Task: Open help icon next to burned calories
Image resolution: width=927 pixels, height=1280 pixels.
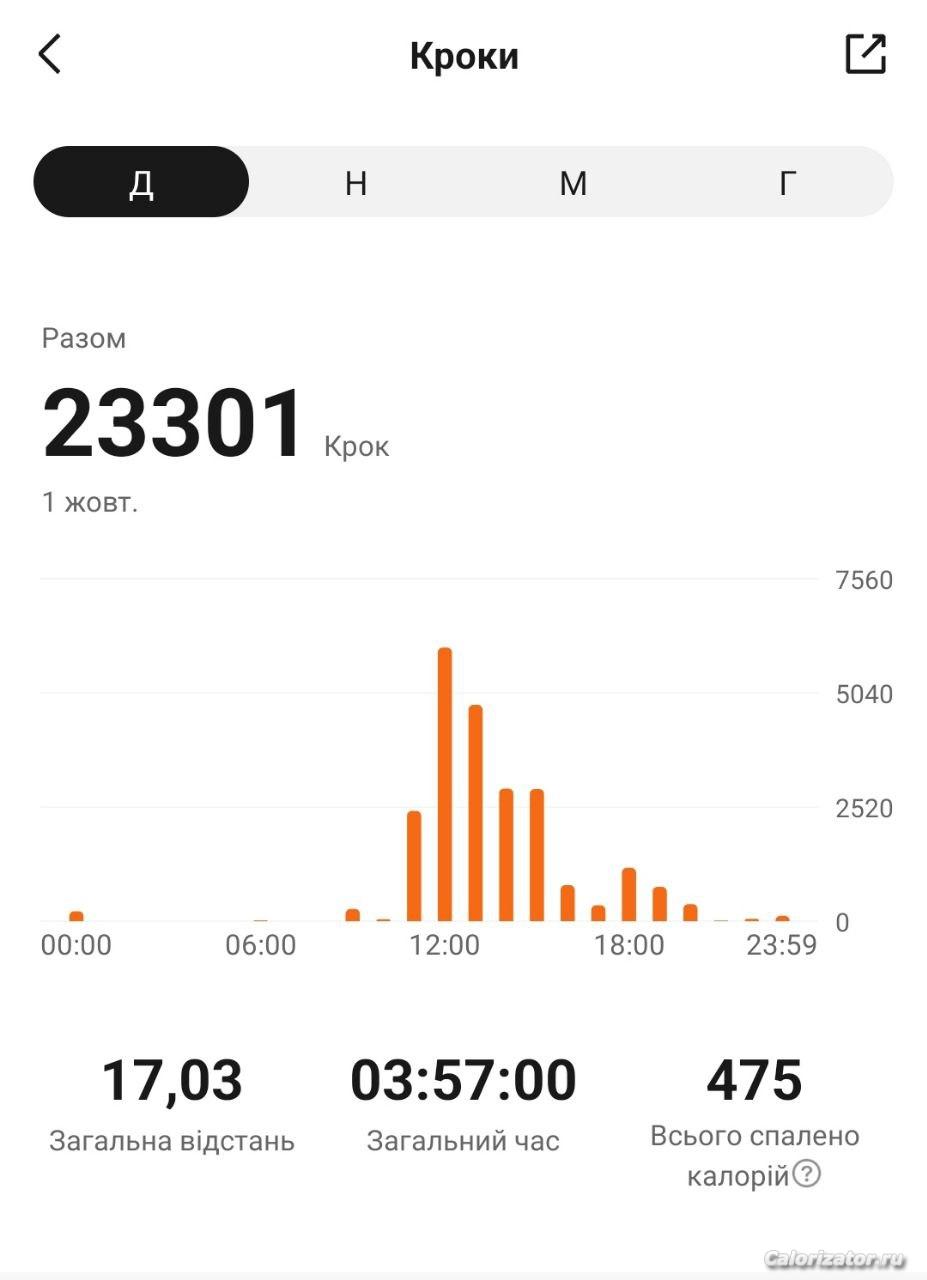Action: click(x=806, y=1174)
